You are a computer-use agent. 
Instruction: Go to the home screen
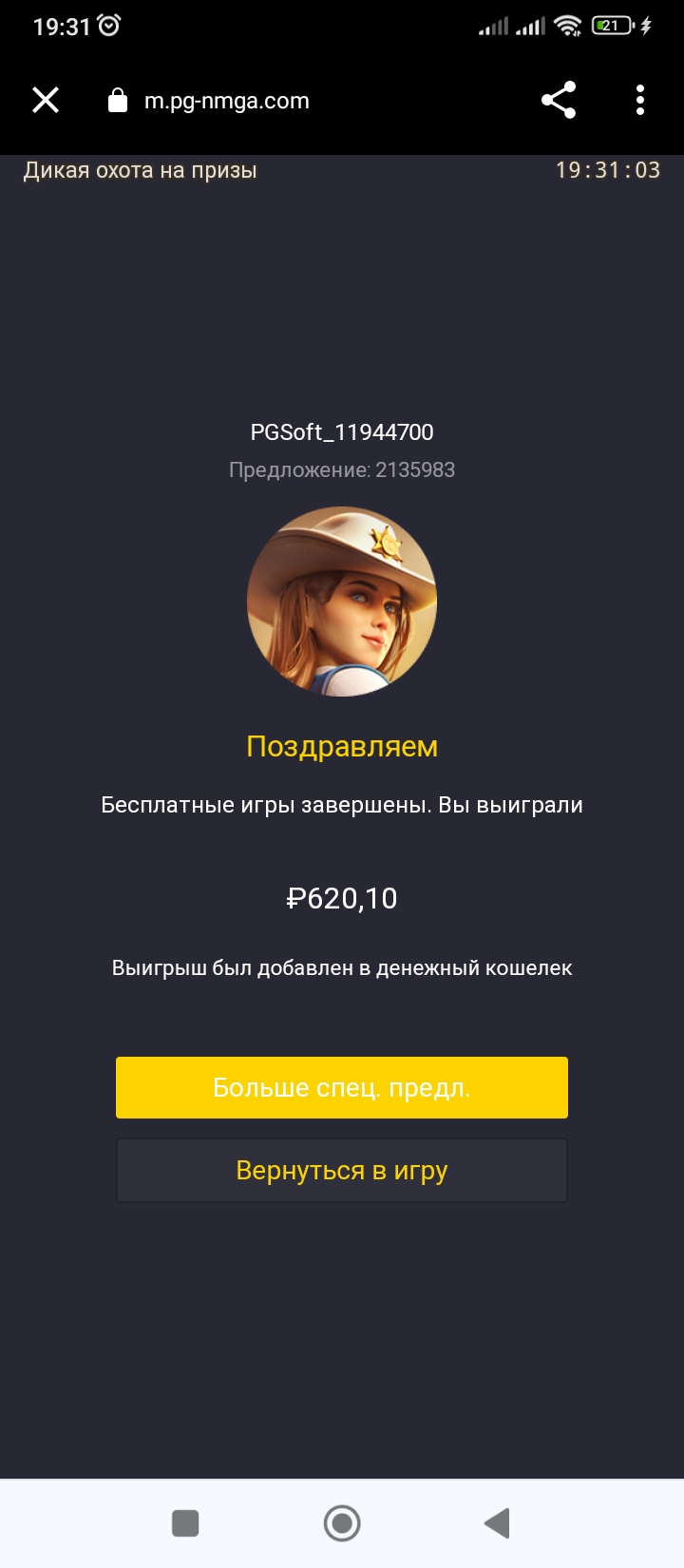click(342, 1523)
